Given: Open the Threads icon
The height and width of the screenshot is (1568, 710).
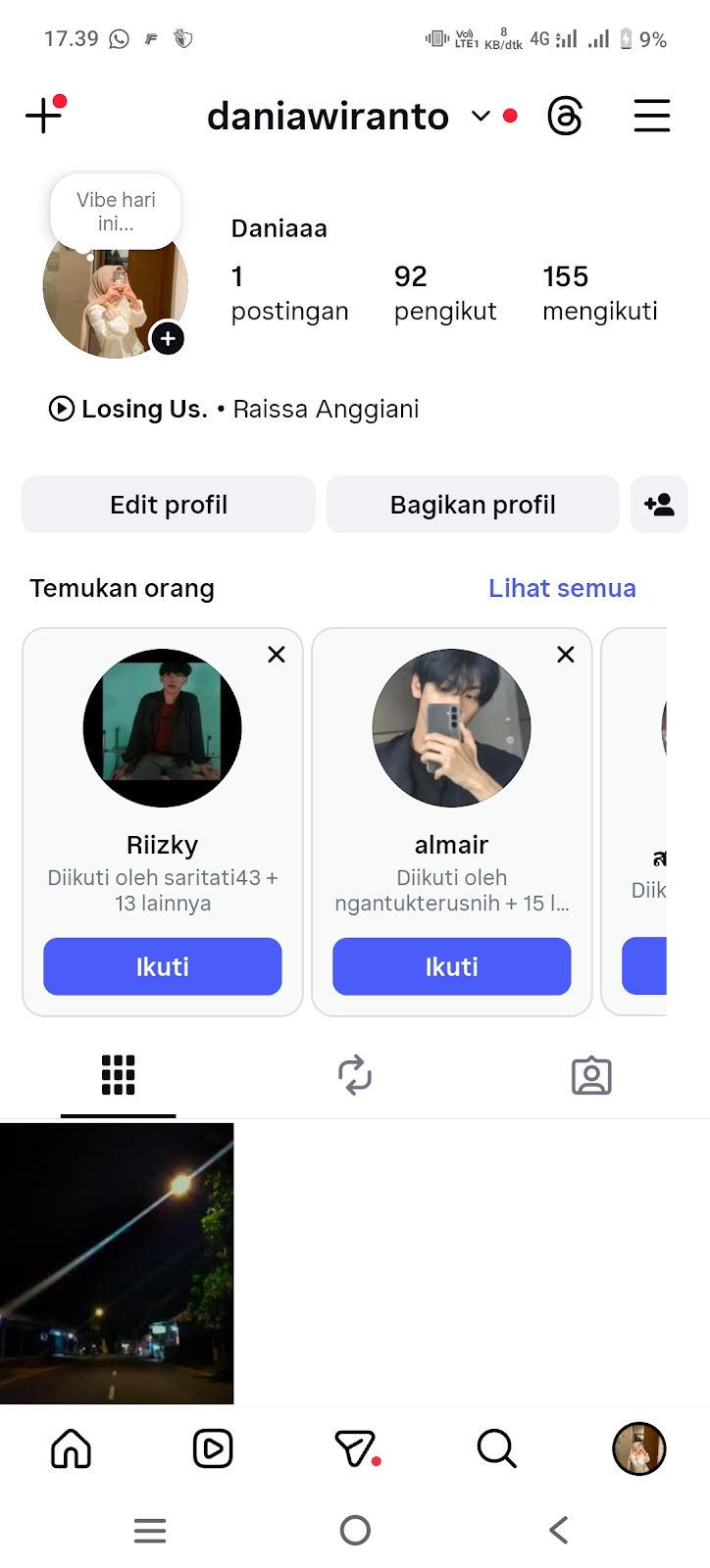Looking at the screenshot, I should point(565,117).
